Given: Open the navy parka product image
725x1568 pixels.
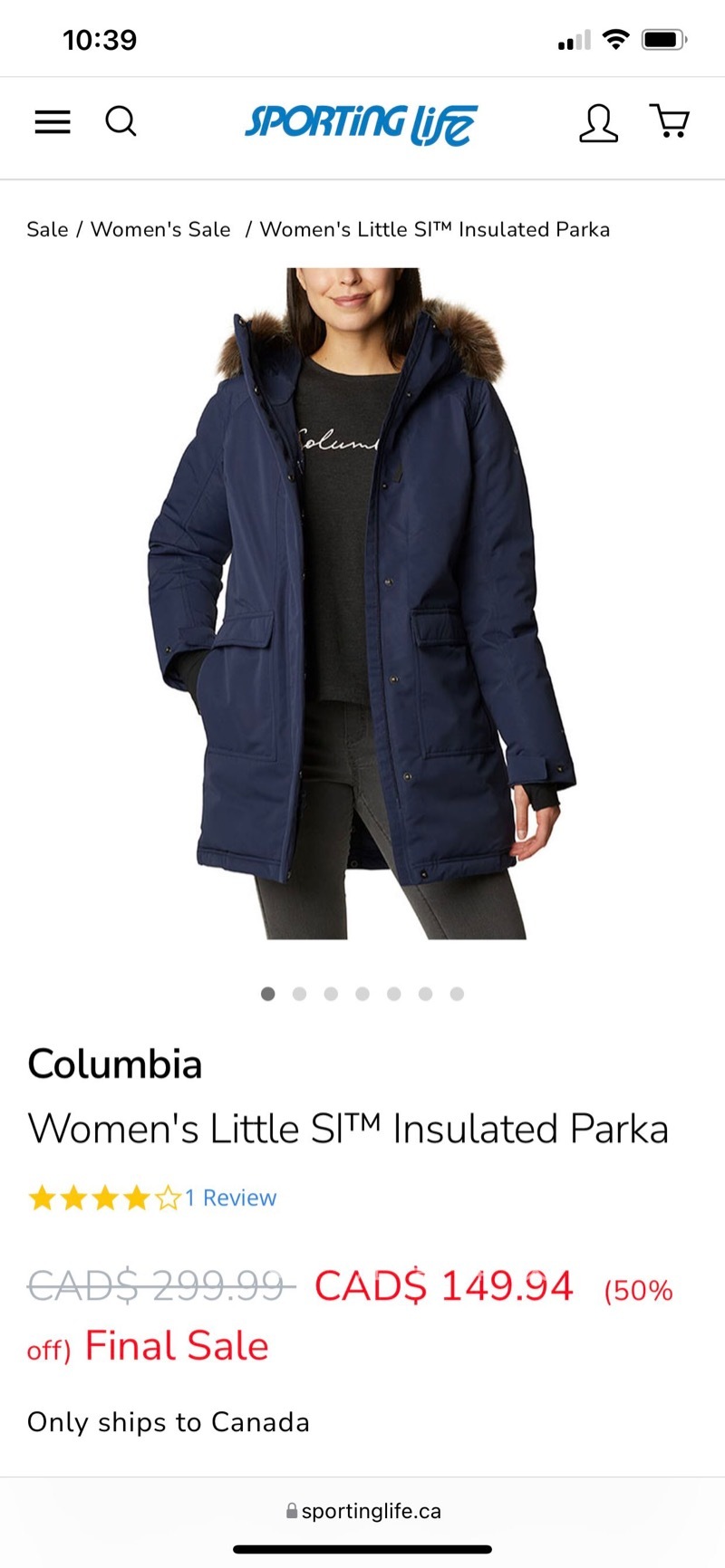Looking at the screenshot, I should pyautogui.click(x=362, y=602).
